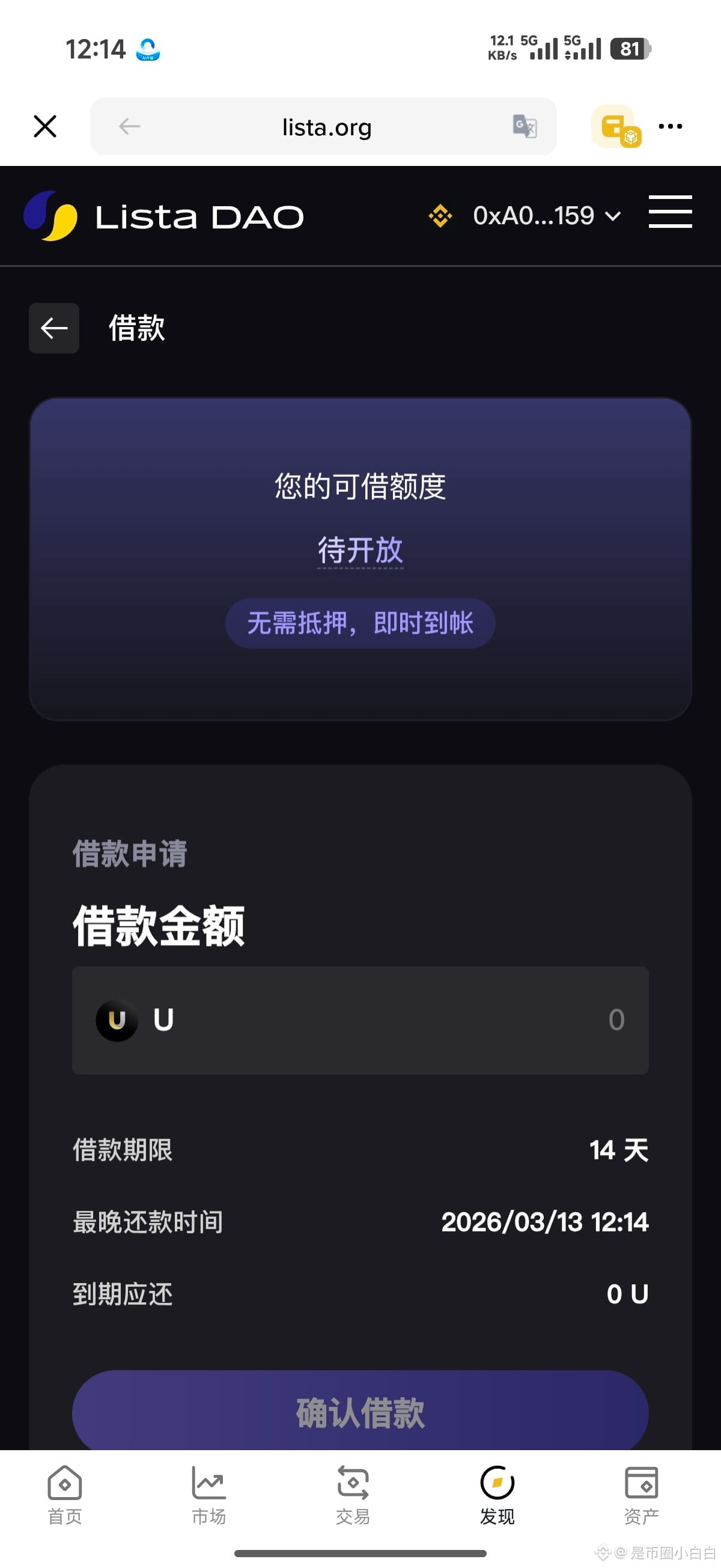Open the browser three-dot menu
Image resolution: width=721 pixels, height=1568 pixels.
tap(671, 127)
